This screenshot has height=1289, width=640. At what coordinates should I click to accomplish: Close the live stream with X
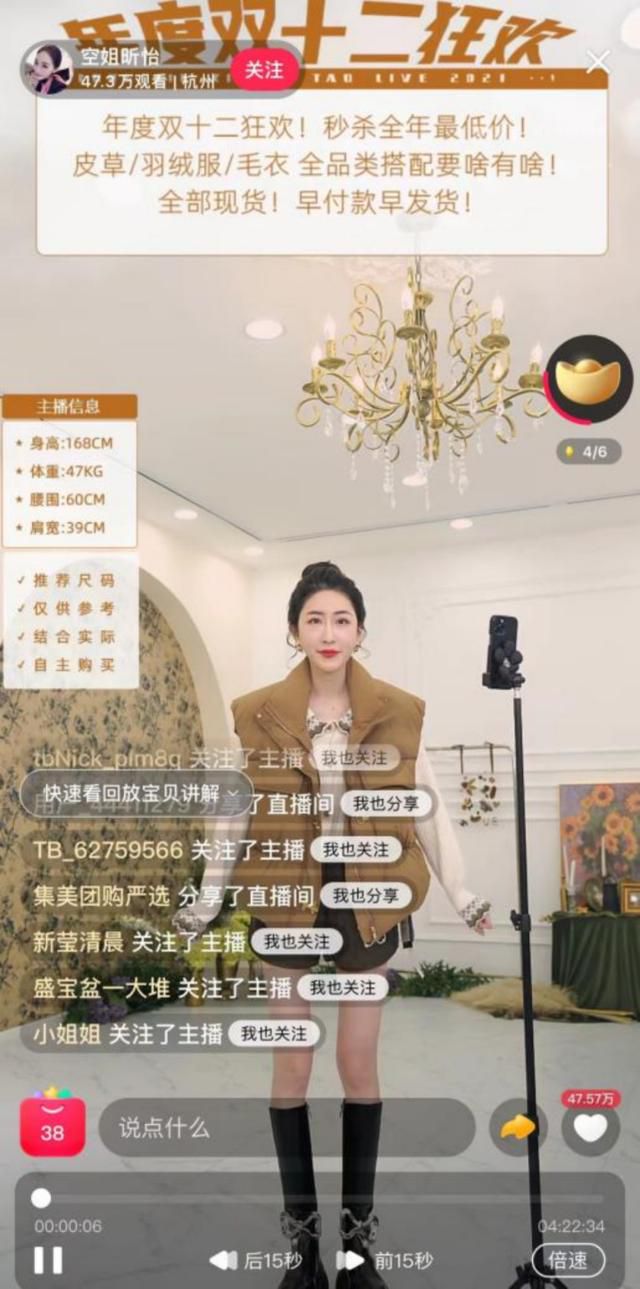[598, 62]
